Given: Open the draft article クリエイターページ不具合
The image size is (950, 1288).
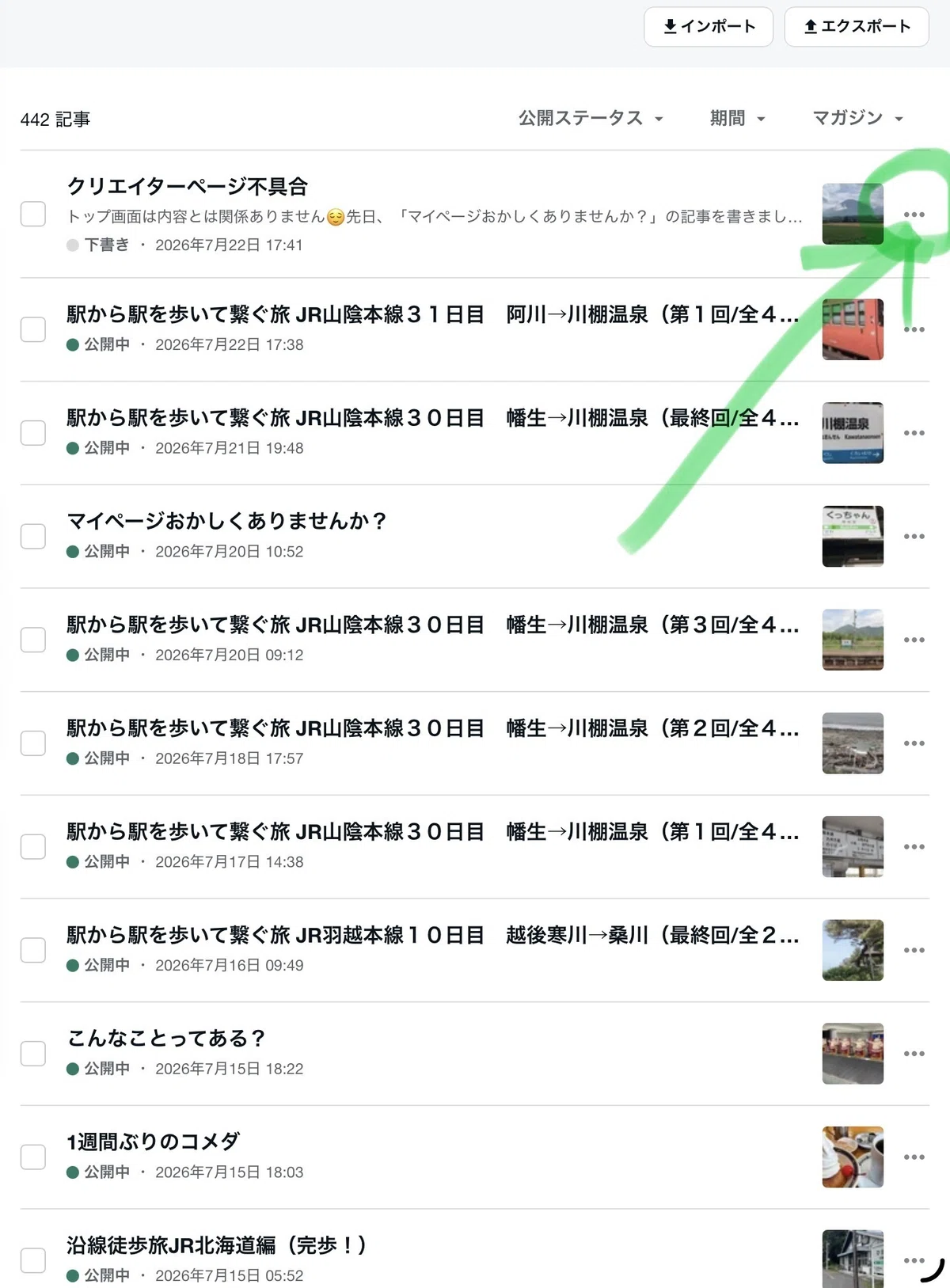Looking at the screenshot, I should (x=188, y=186).
